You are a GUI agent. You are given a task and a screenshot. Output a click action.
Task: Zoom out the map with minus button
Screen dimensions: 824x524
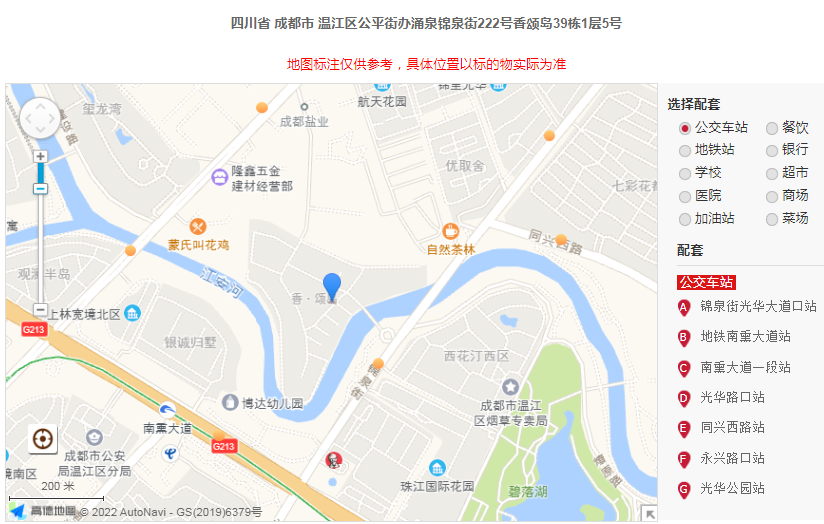click(x=41, y=310)
